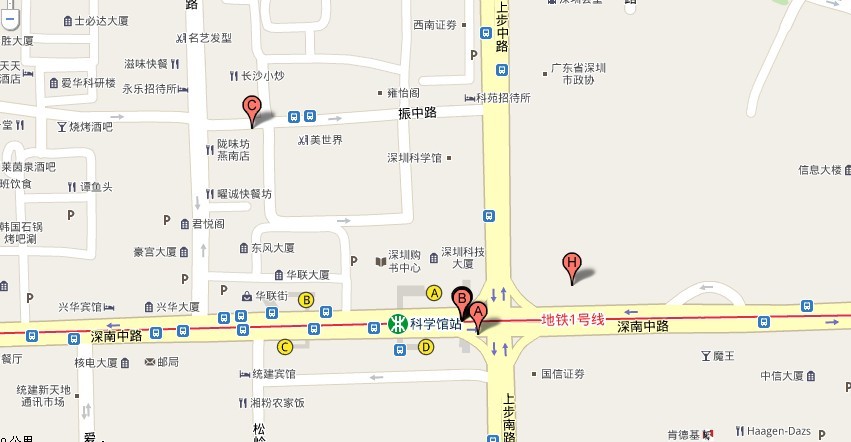Zoom out with the minus button

7,15
